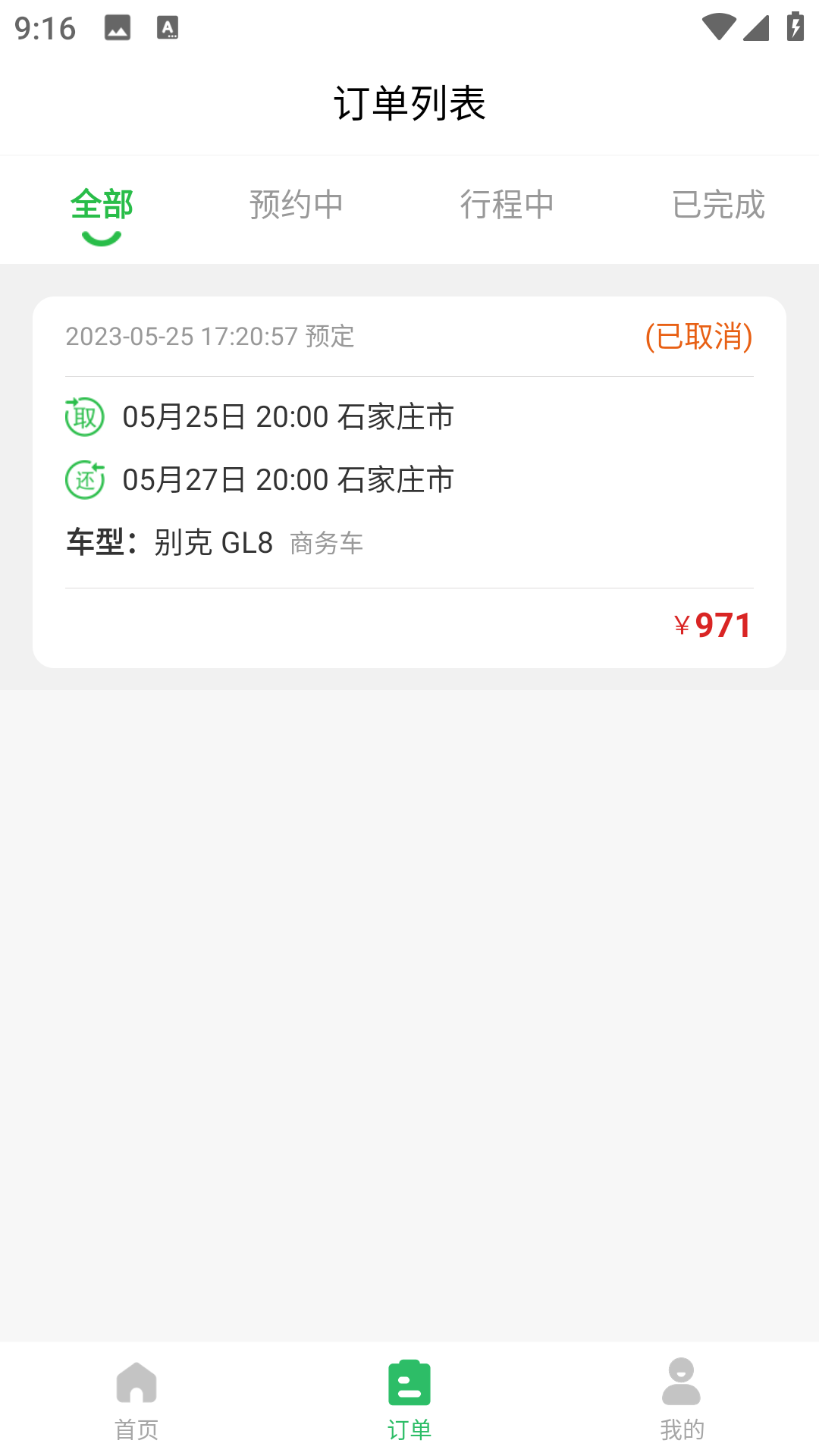Tap the 车型 Buick GL8 row
The image size is (819, 1456).
tap(212, 541)
